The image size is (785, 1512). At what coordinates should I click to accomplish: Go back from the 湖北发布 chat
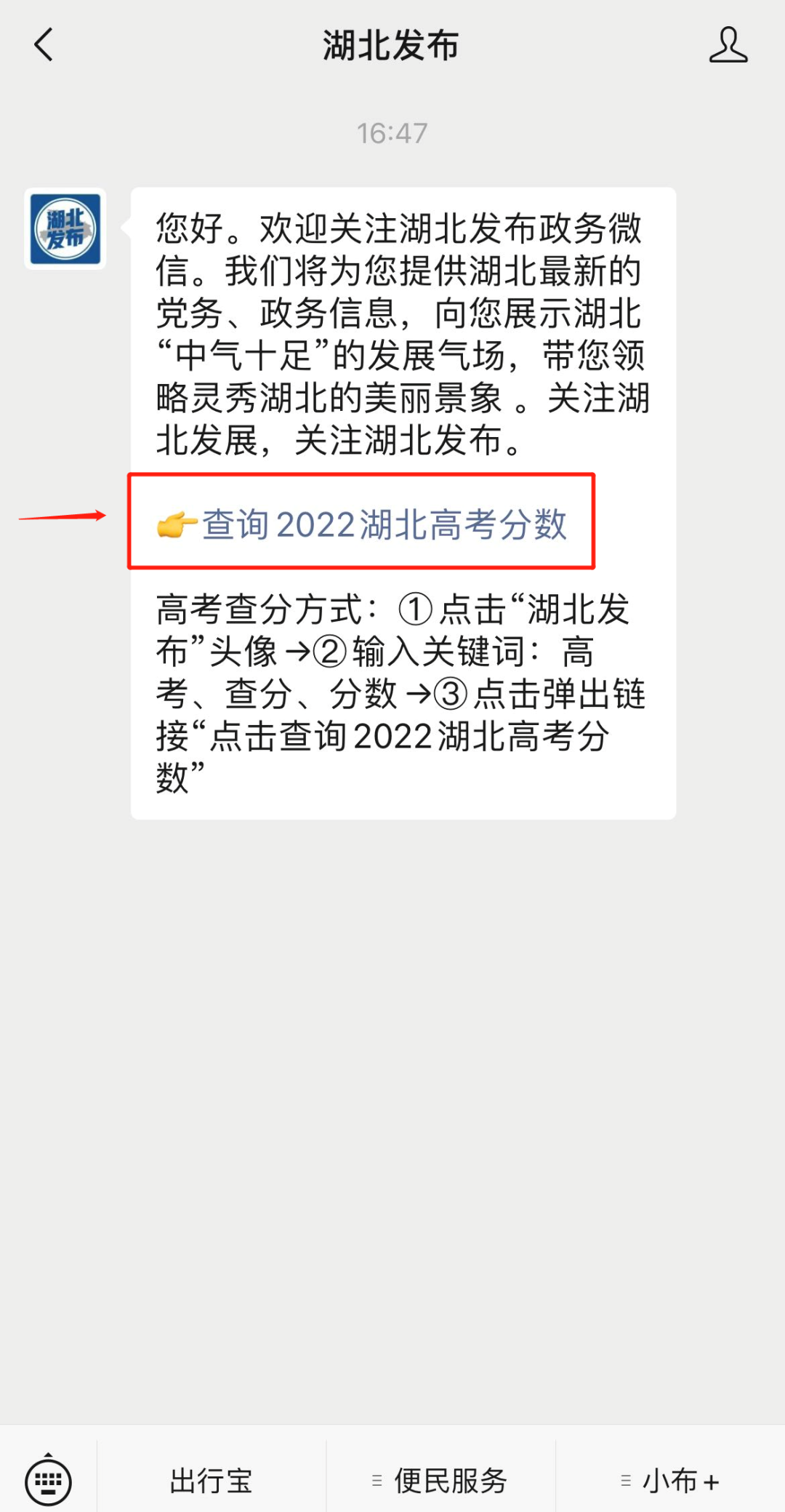tap(44, 45)
